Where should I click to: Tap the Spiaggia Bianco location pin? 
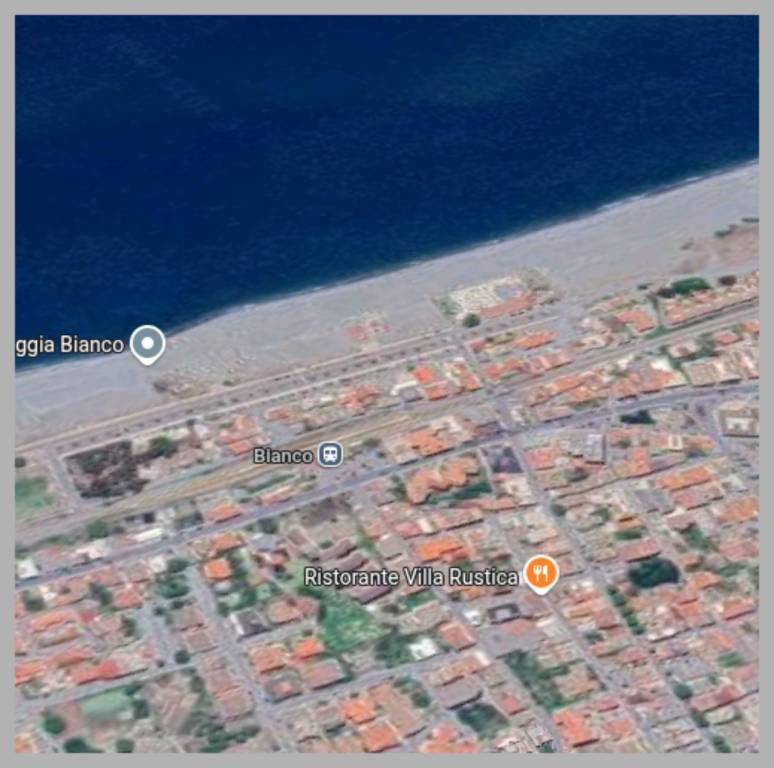click(148, 344)
